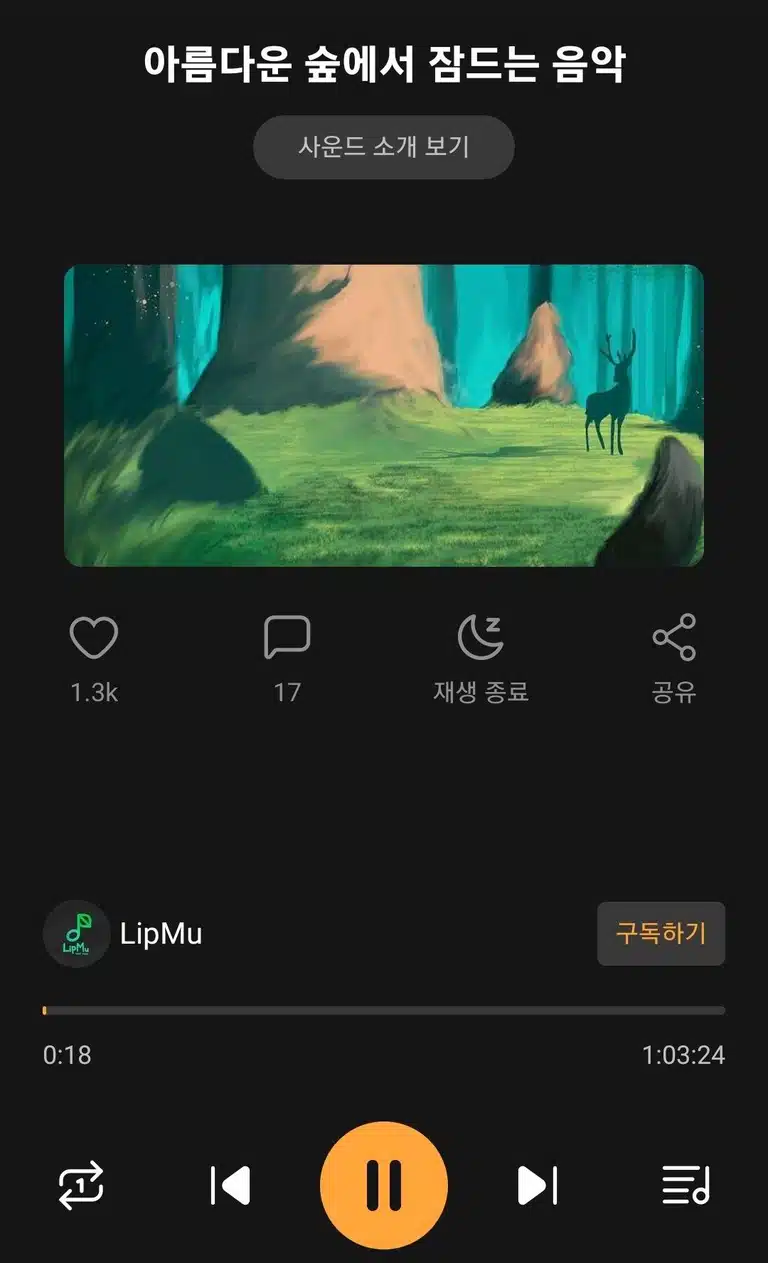Skip to the previous track
Image resolution: width=768 pixels, height=1263 pixels.
tap(230, 1186)
